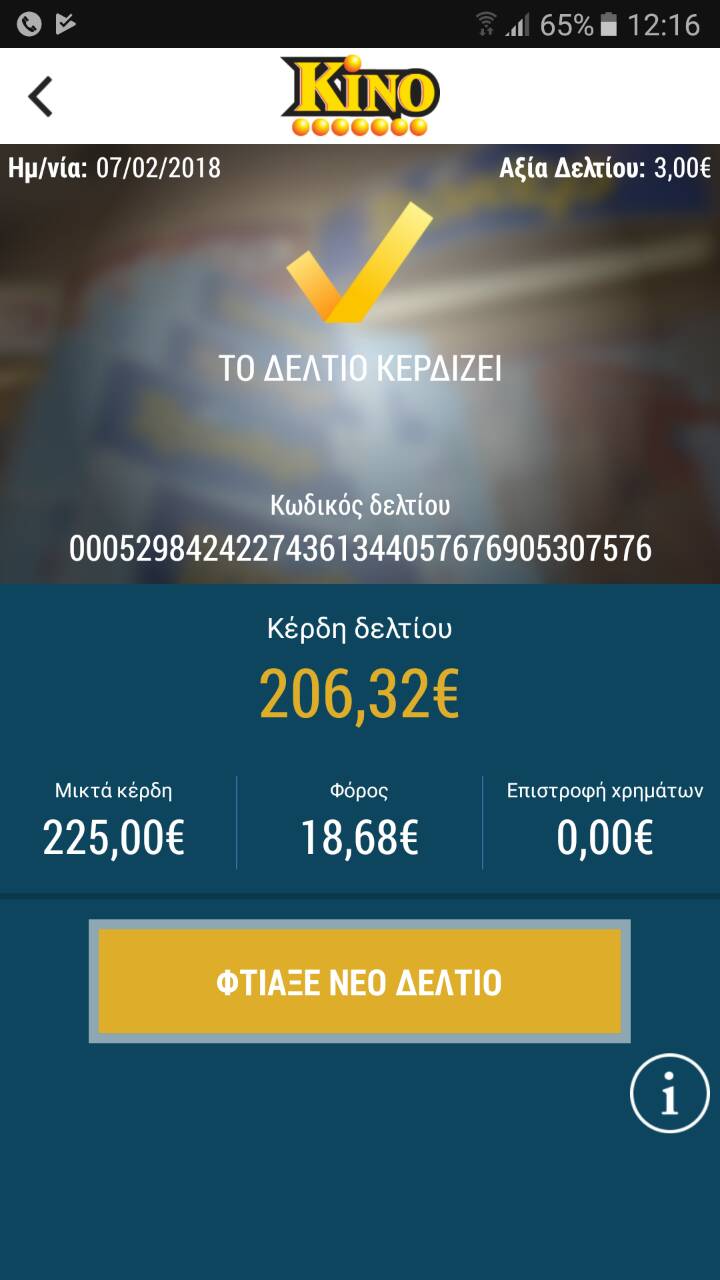Tap the ΦΤΙΑΞΕ ΝΕΟ ΔΕΛΤΙΟ button
720x1280 pixels.
pyautogui.click(x=359, y=982)
